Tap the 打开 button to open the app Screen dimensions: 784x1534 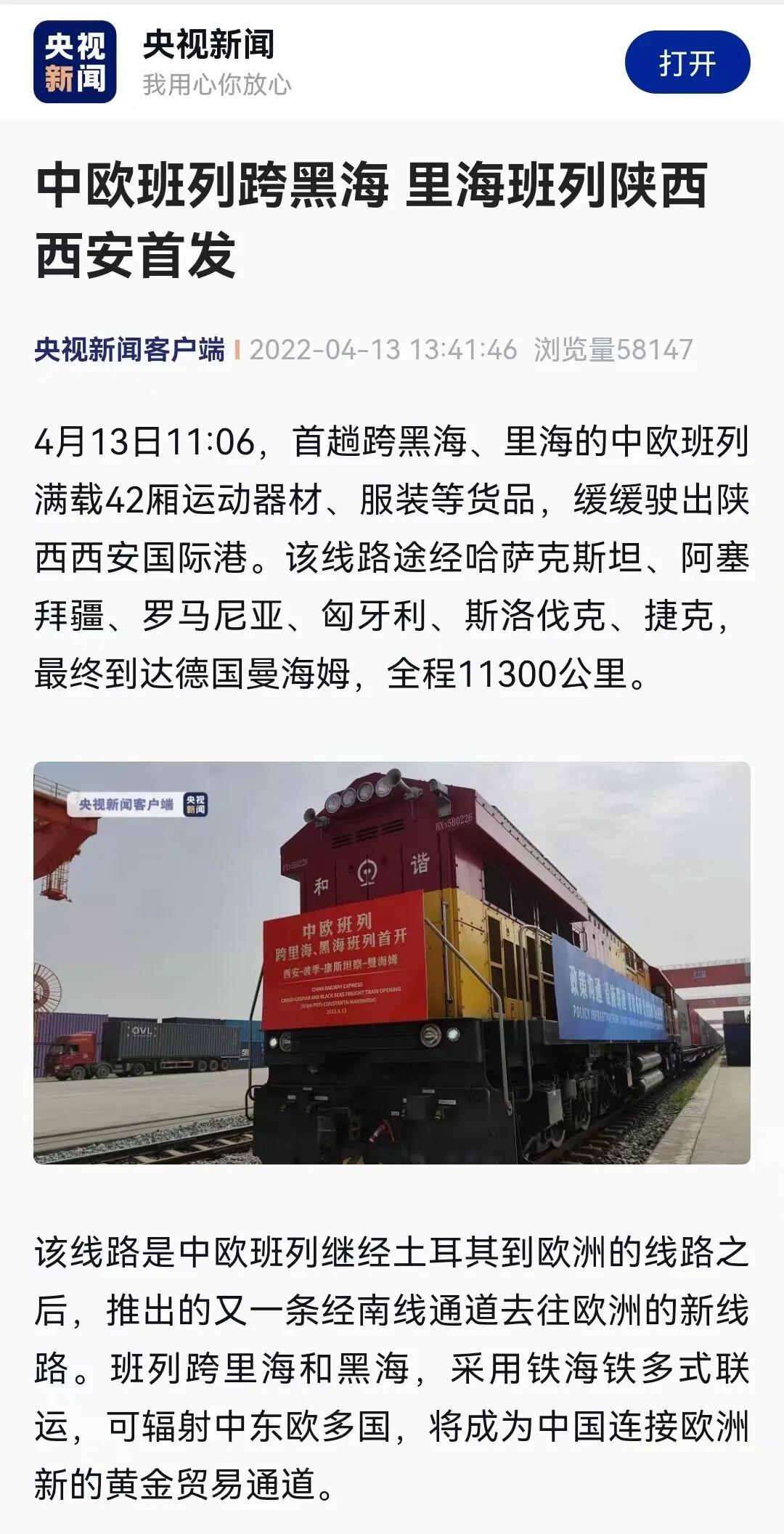pyautogui.click(x=687, y=63)
